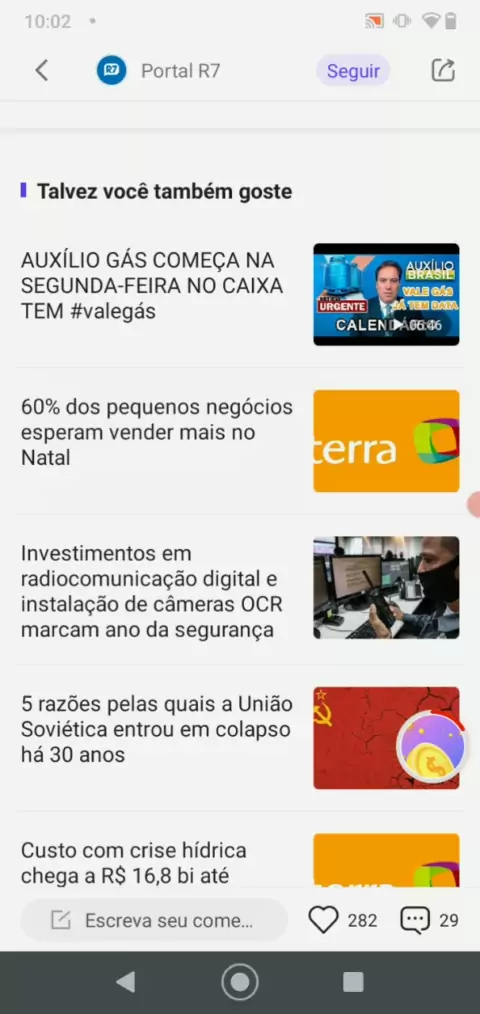Write a comment in the comment field
This screenshot has width=480, height=1014.
pos(154,920)
